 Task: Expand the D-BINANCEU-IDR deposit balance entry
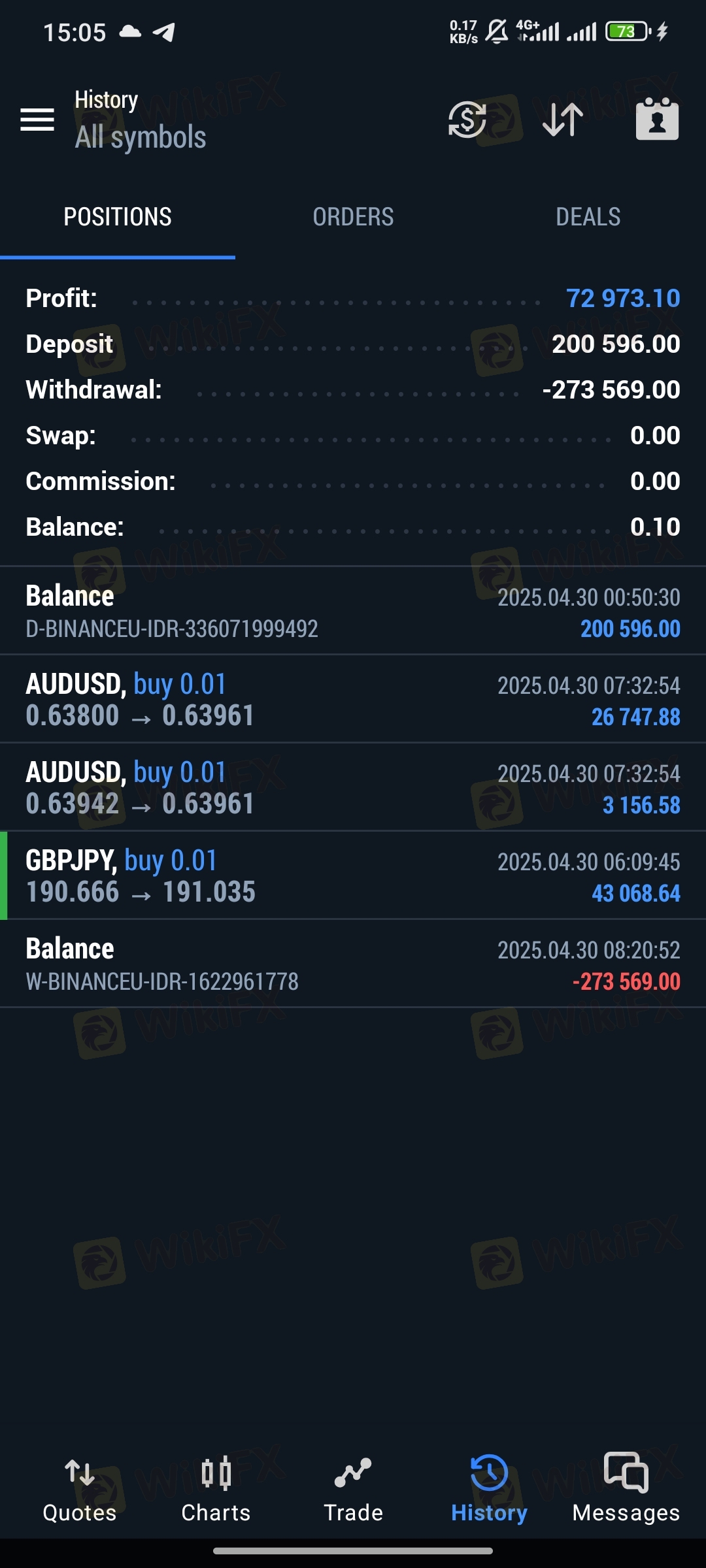353,612
